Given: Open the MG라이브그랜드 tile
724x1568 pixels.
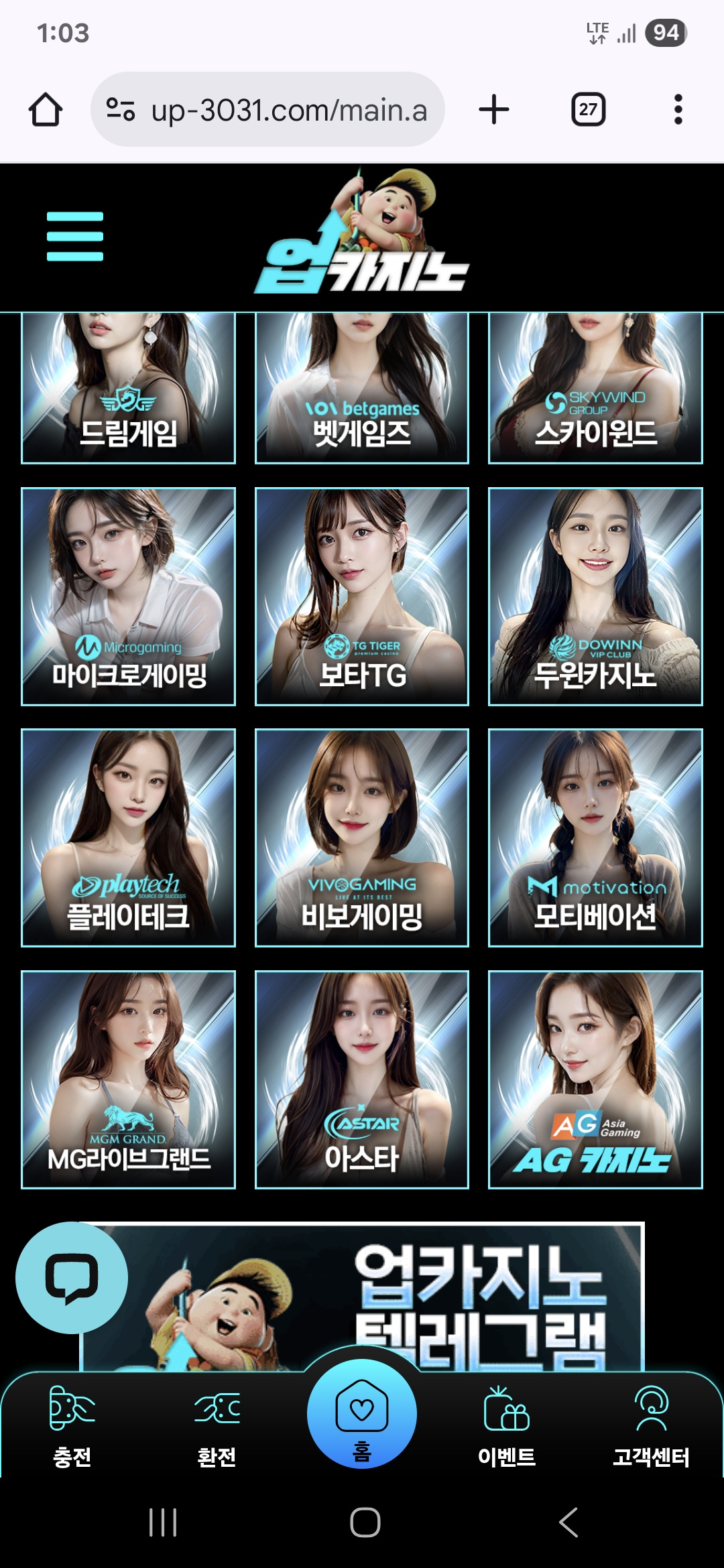Looking at the screenshot, I should click(x=128, y=1079).
